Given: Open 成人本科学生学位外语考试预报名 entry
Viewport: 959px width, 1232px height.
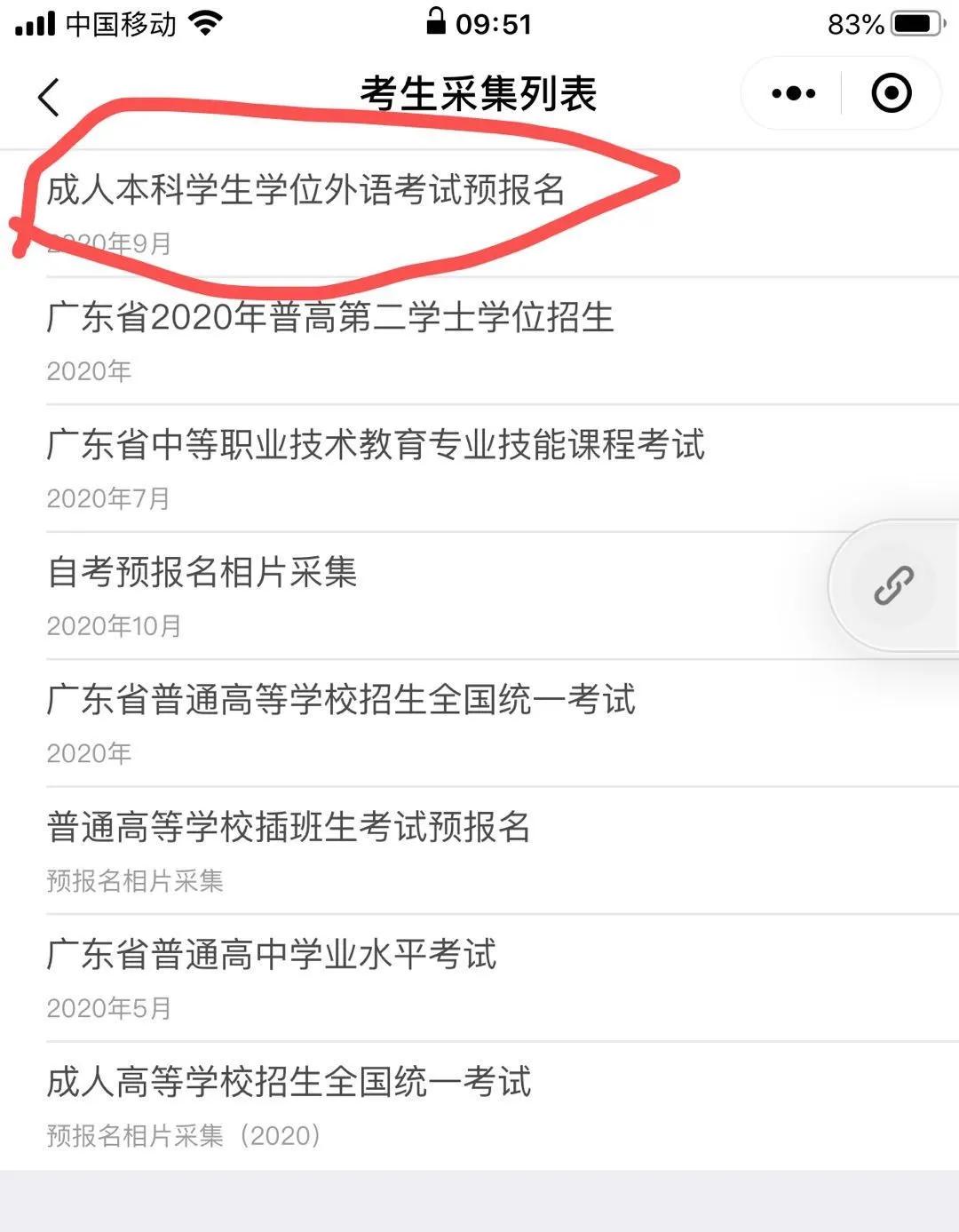Looking at the screenshot, I should (309, 188).
